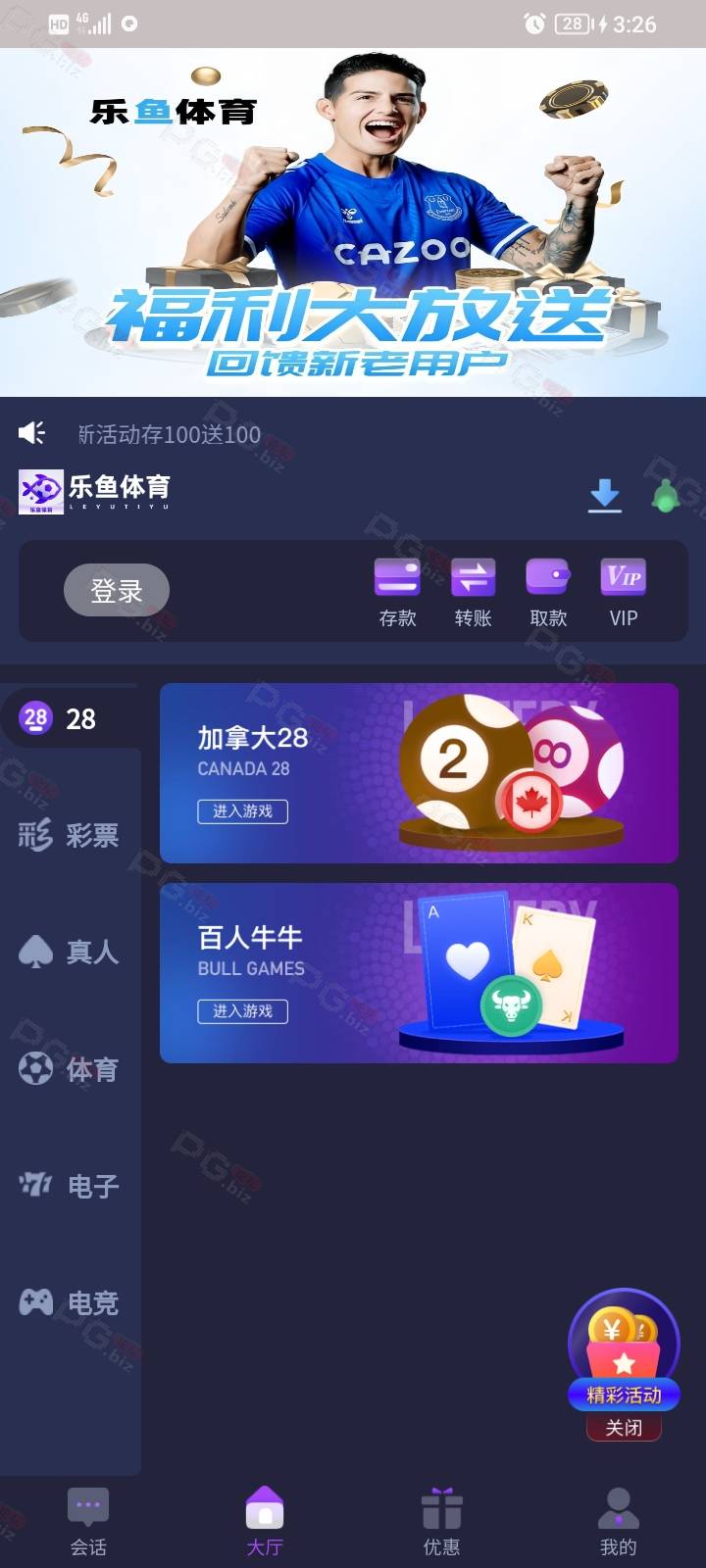Select the 电子 slots category

[x=71, y=1186]
